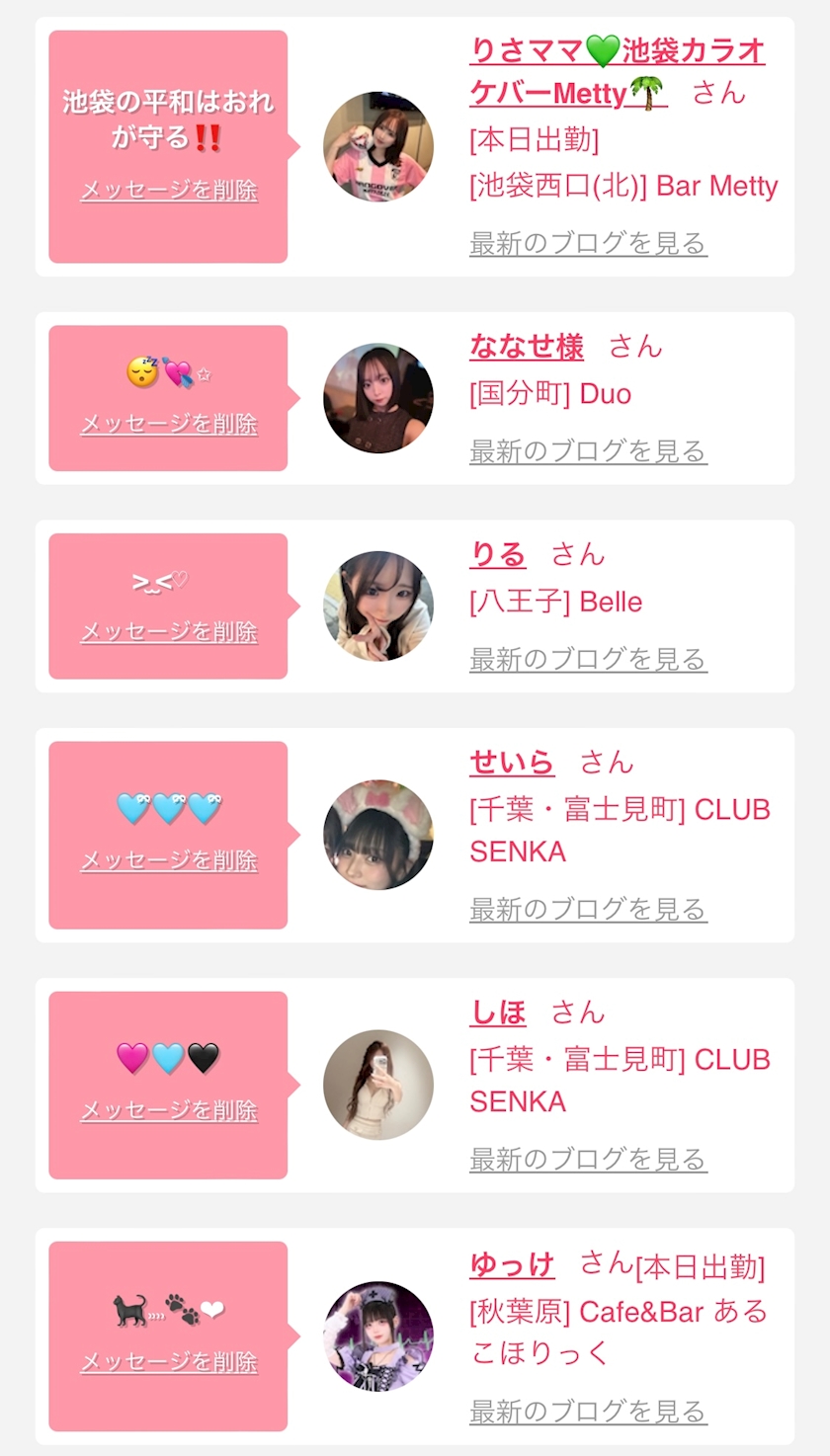
Task: Open しほ's profile link
Action: pyautogui.click(x=498, y=1012)
